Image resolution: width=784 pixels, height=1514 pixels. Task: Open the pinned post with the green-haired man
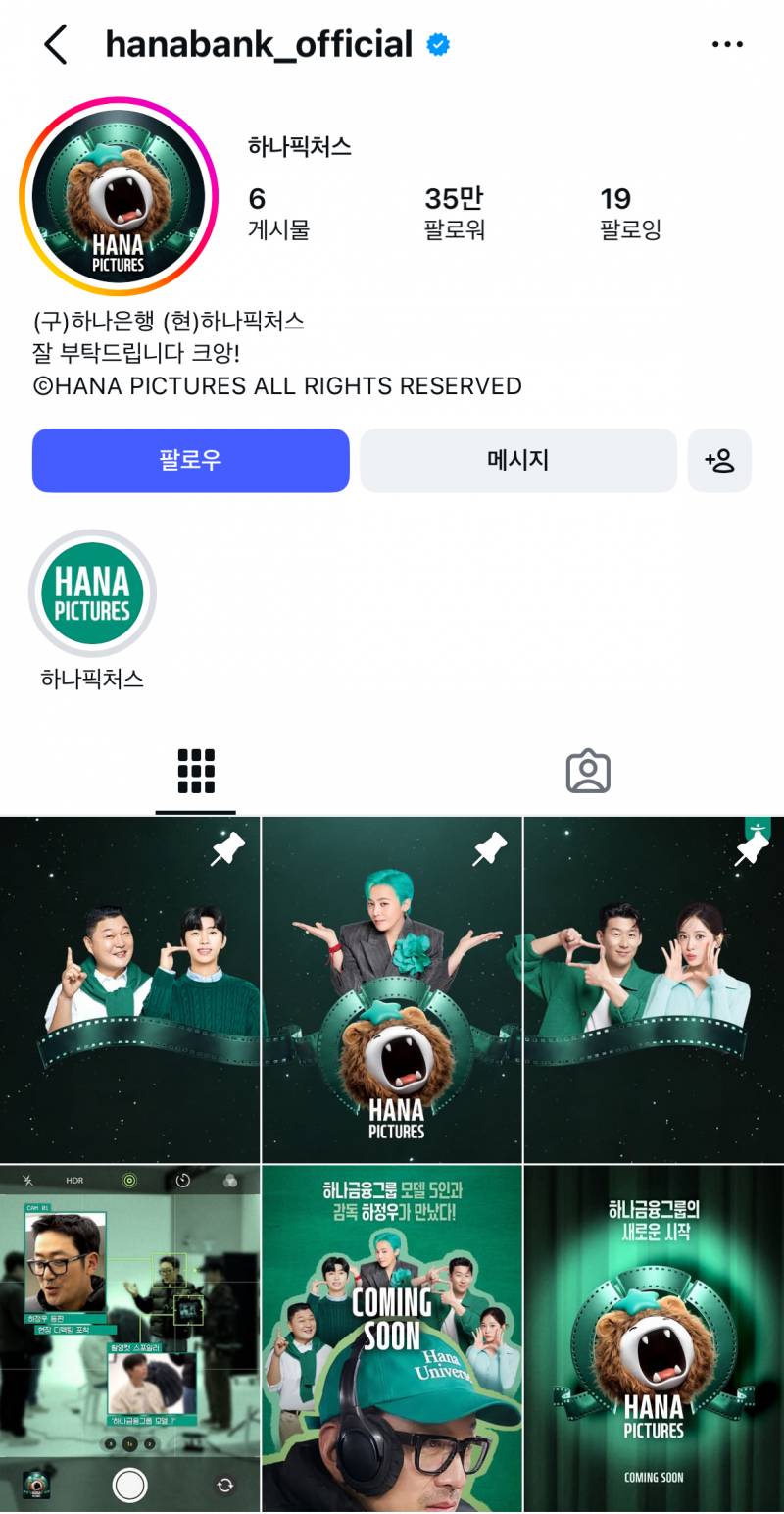[392, 989]
